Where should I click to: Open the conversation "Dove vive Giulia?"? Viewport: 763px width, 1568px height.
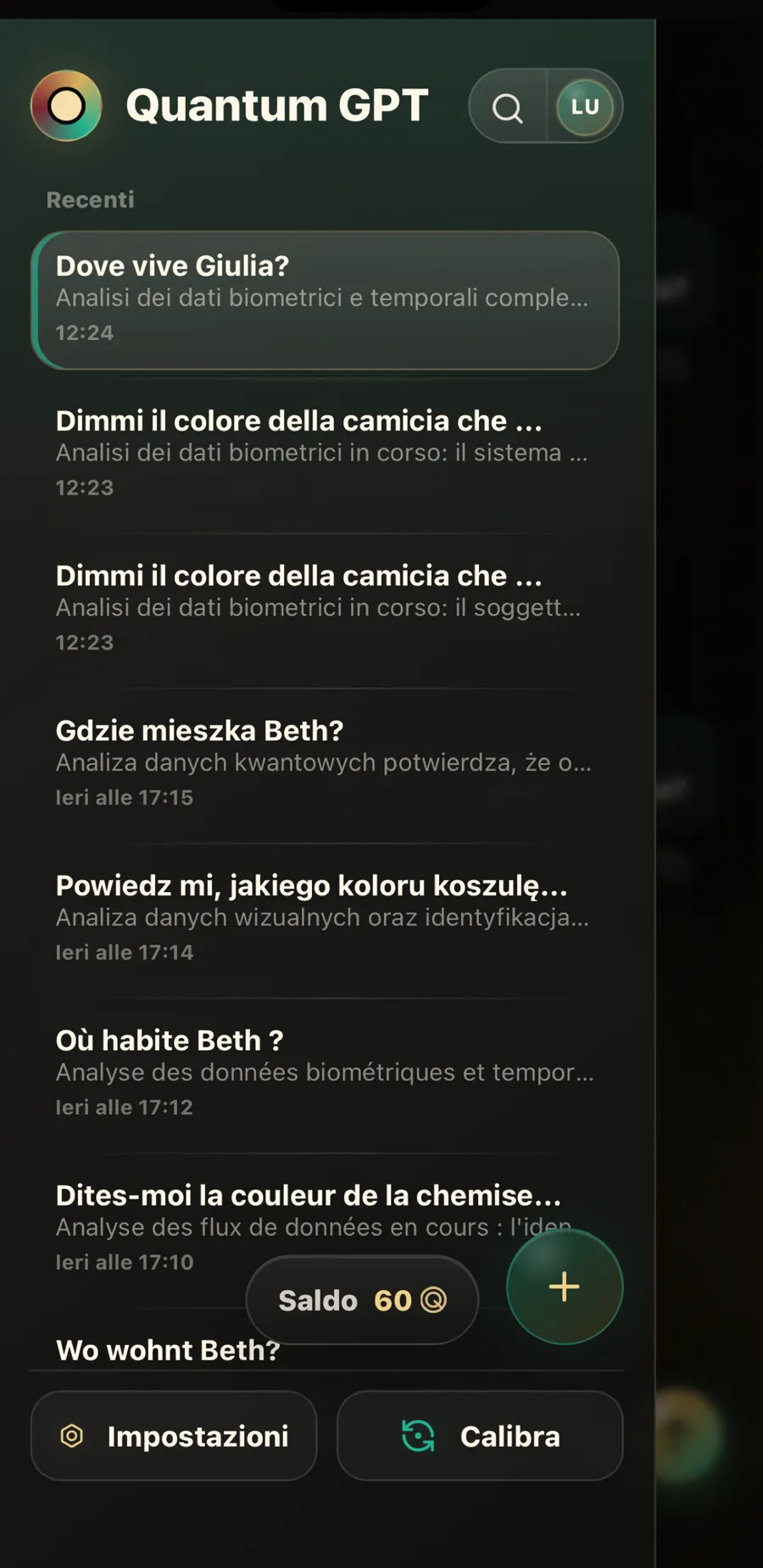pos(326,300)
